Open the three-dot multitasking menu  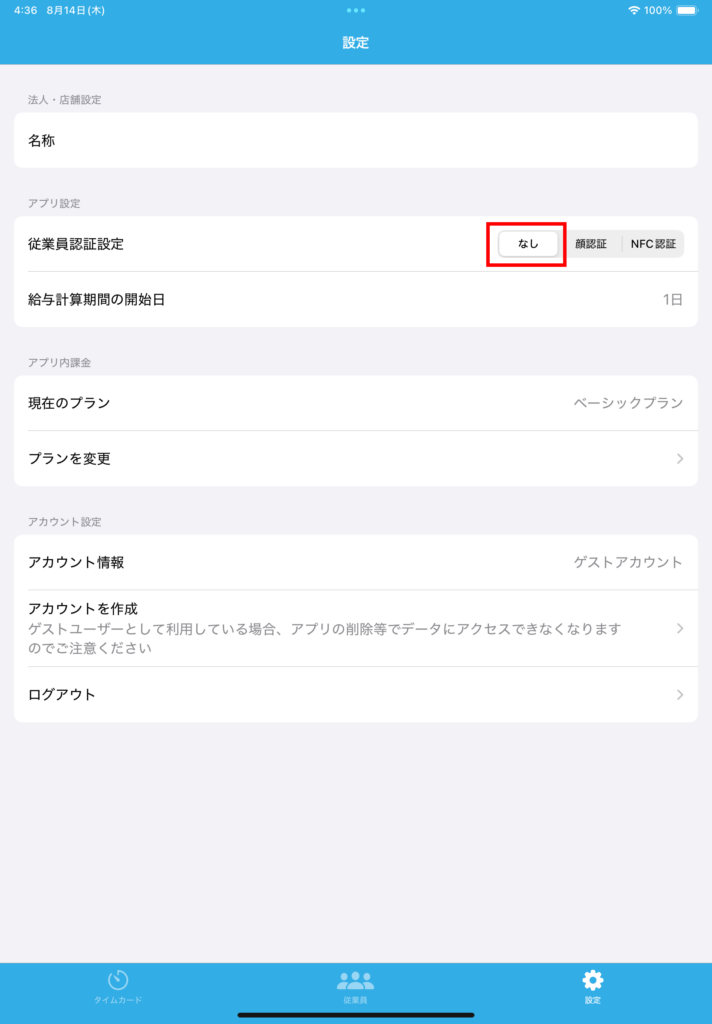pos(356,10)
